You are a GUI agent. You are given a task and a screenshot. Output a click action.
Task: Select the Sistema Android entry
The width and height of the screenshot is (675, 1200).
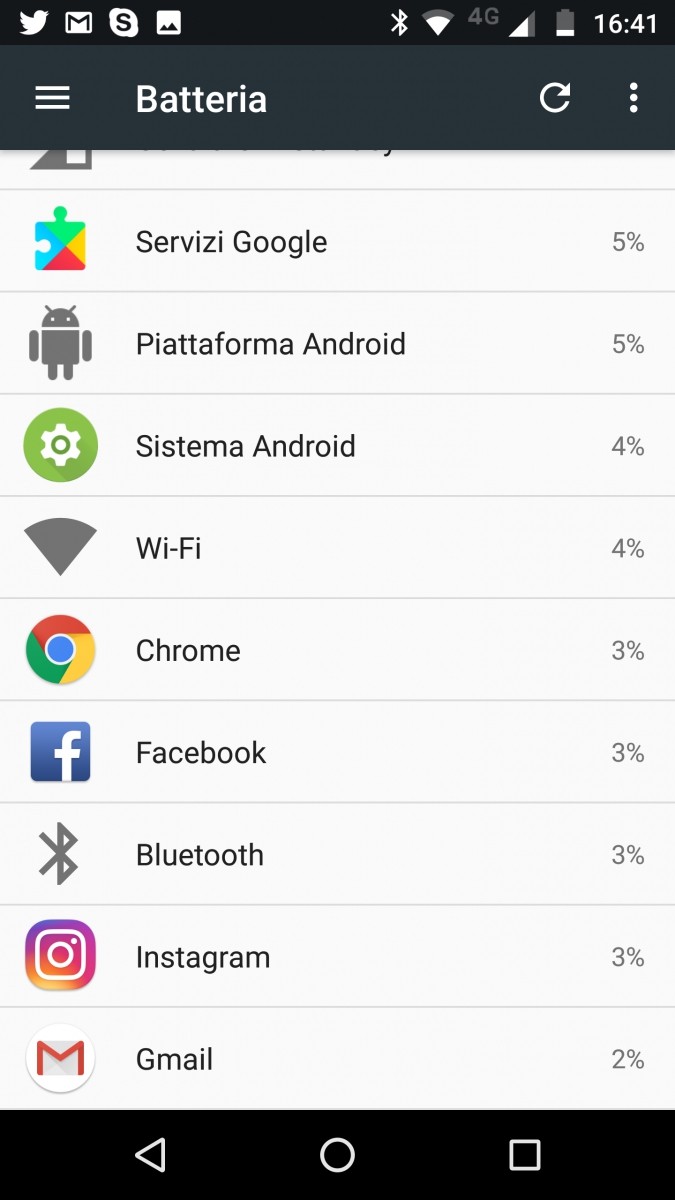[x=337, y=446]
